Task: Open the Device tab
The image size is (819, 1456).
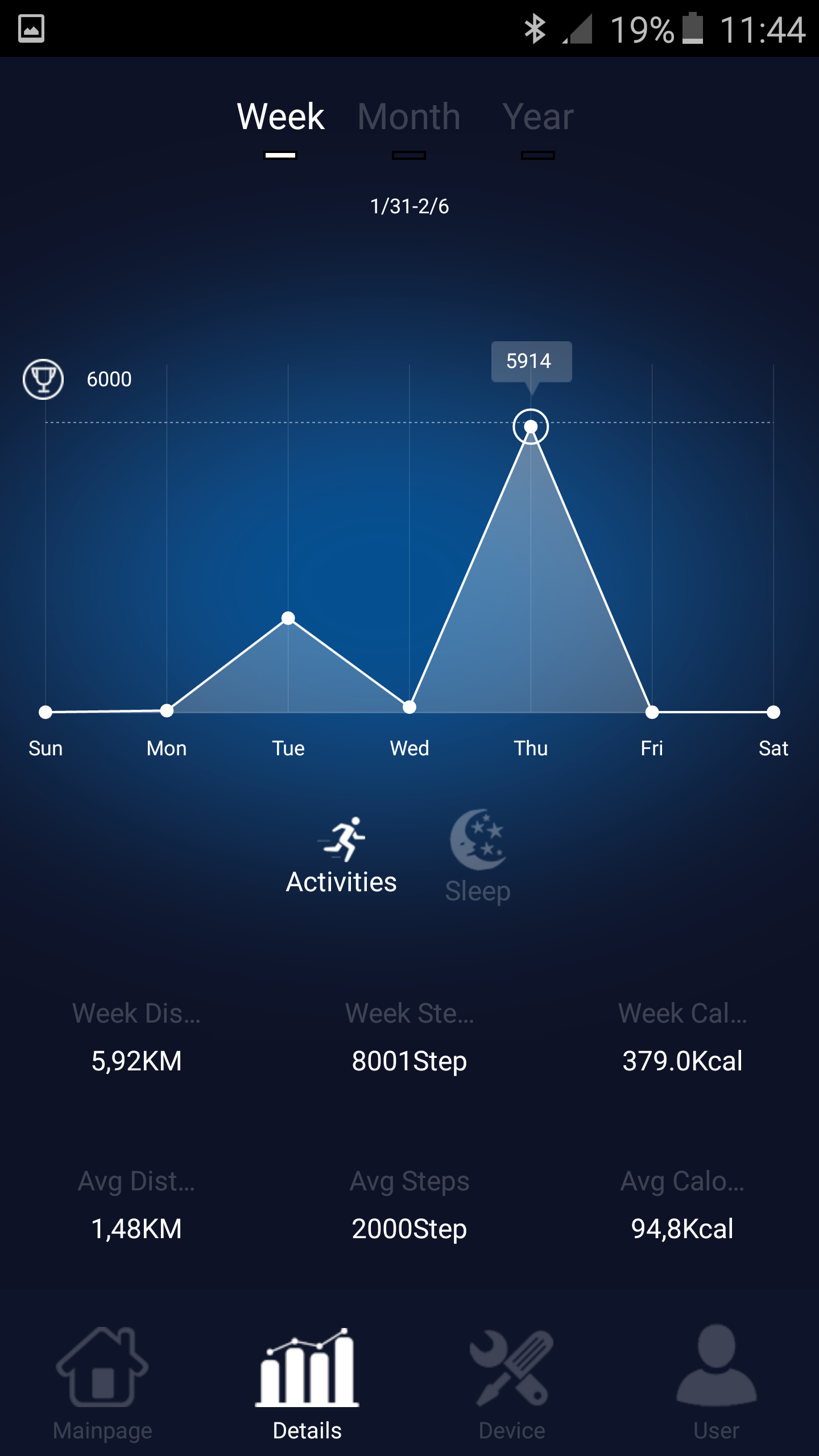Action: coord(512,1383)
